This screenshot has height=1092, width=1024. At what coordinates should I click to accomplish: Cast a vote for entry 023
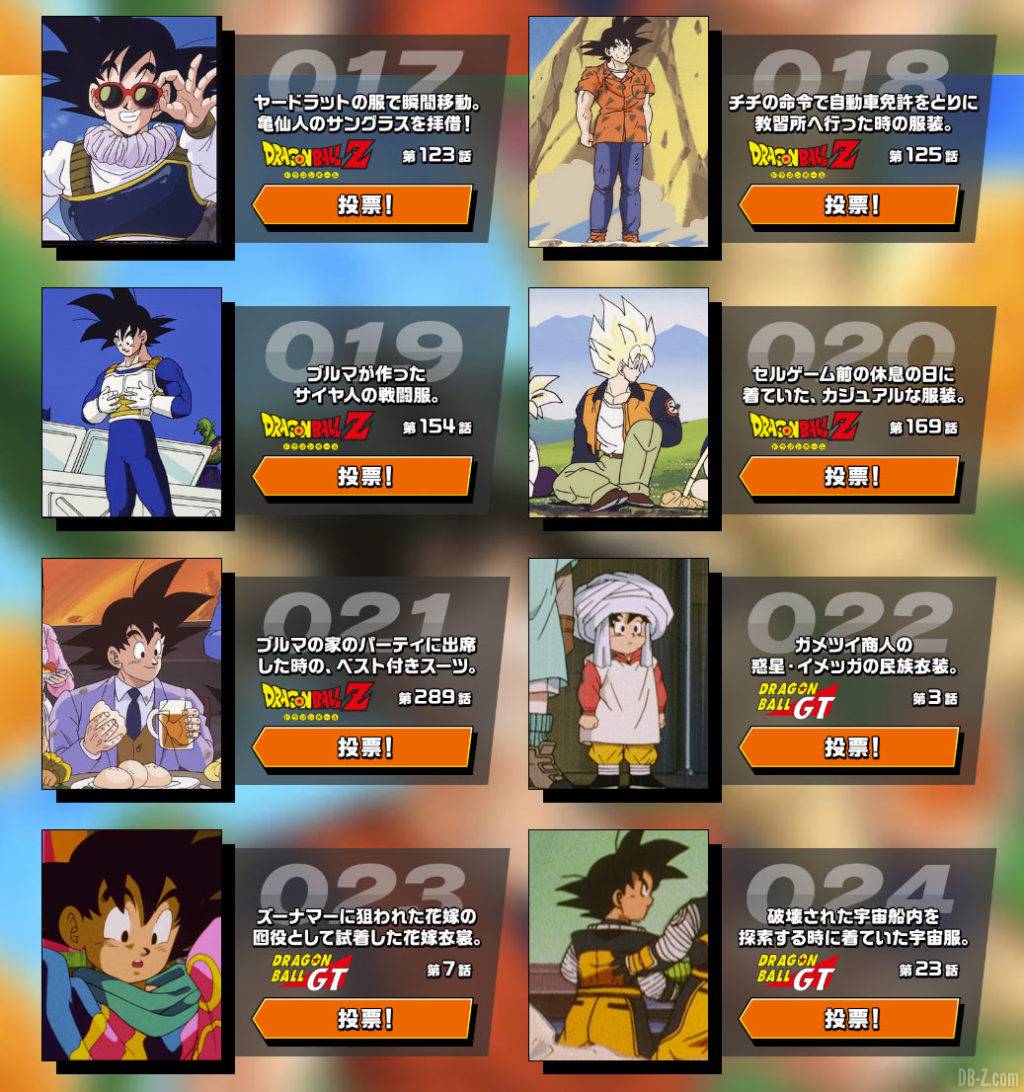(364, 1018)
